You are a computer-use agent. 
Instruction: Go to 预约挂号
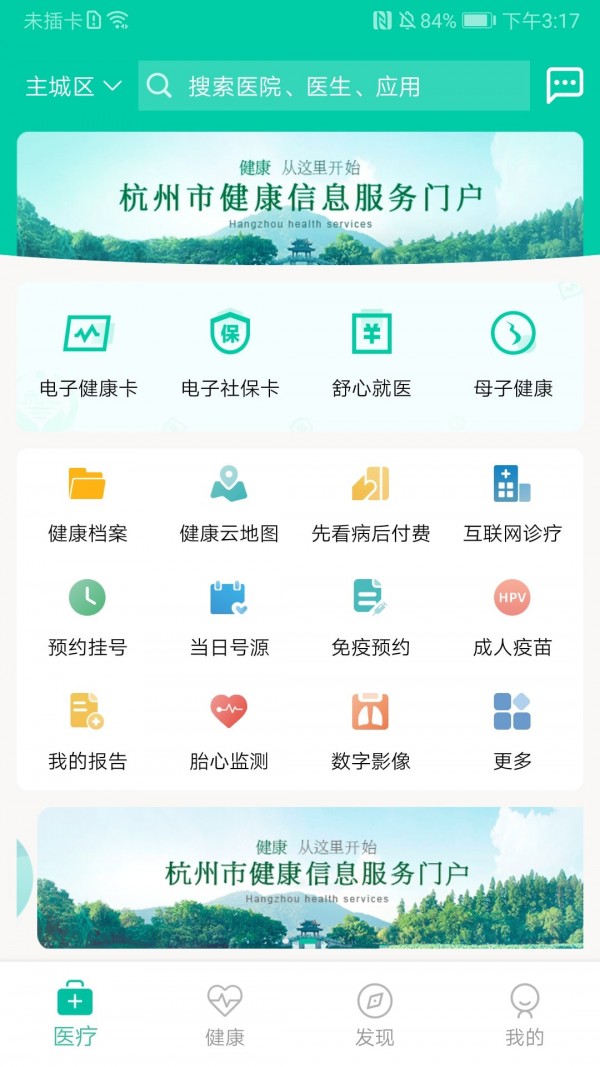[x=88, y=615]
